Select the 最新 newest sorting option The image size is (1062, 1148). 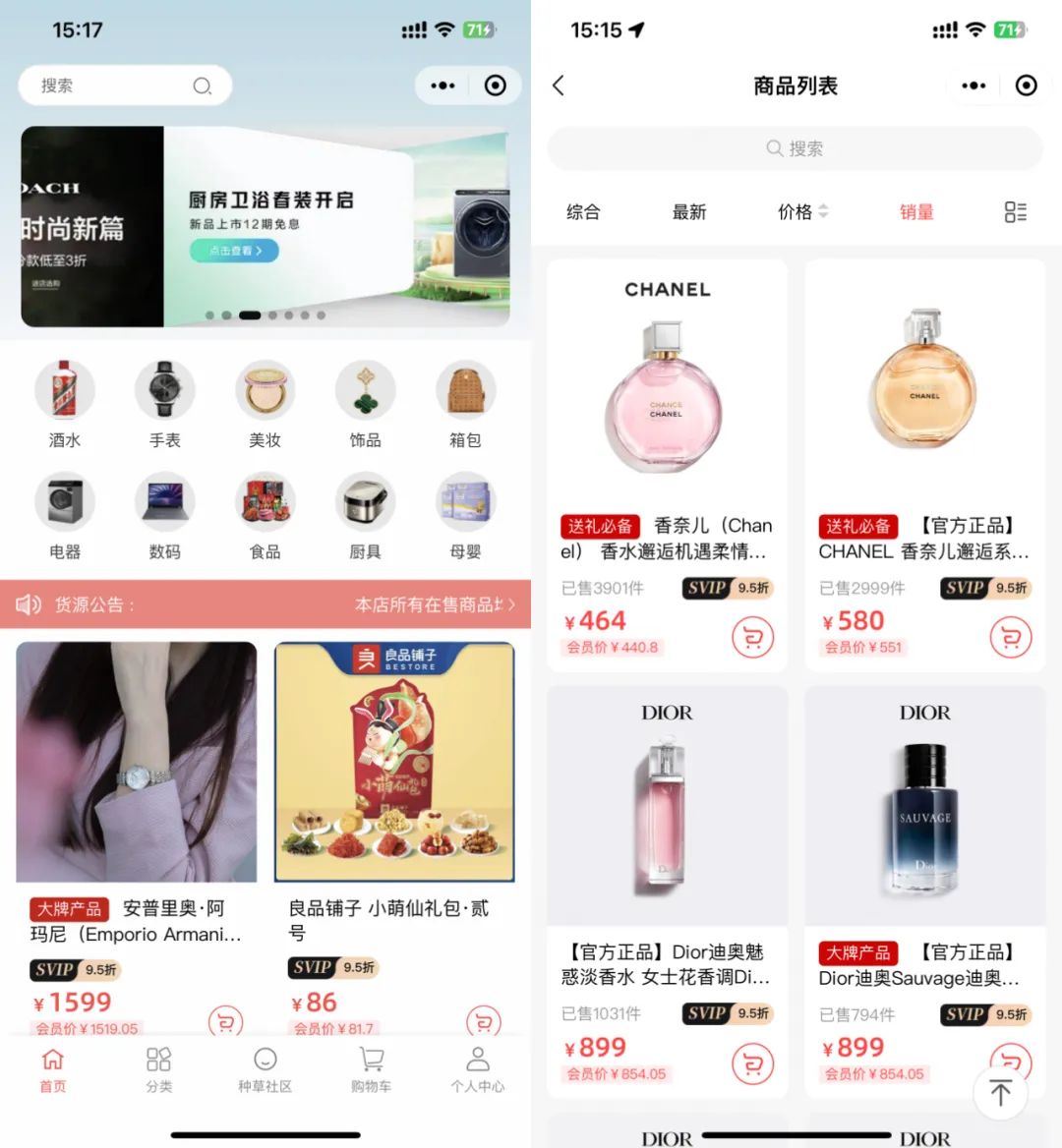pos(689,211)
